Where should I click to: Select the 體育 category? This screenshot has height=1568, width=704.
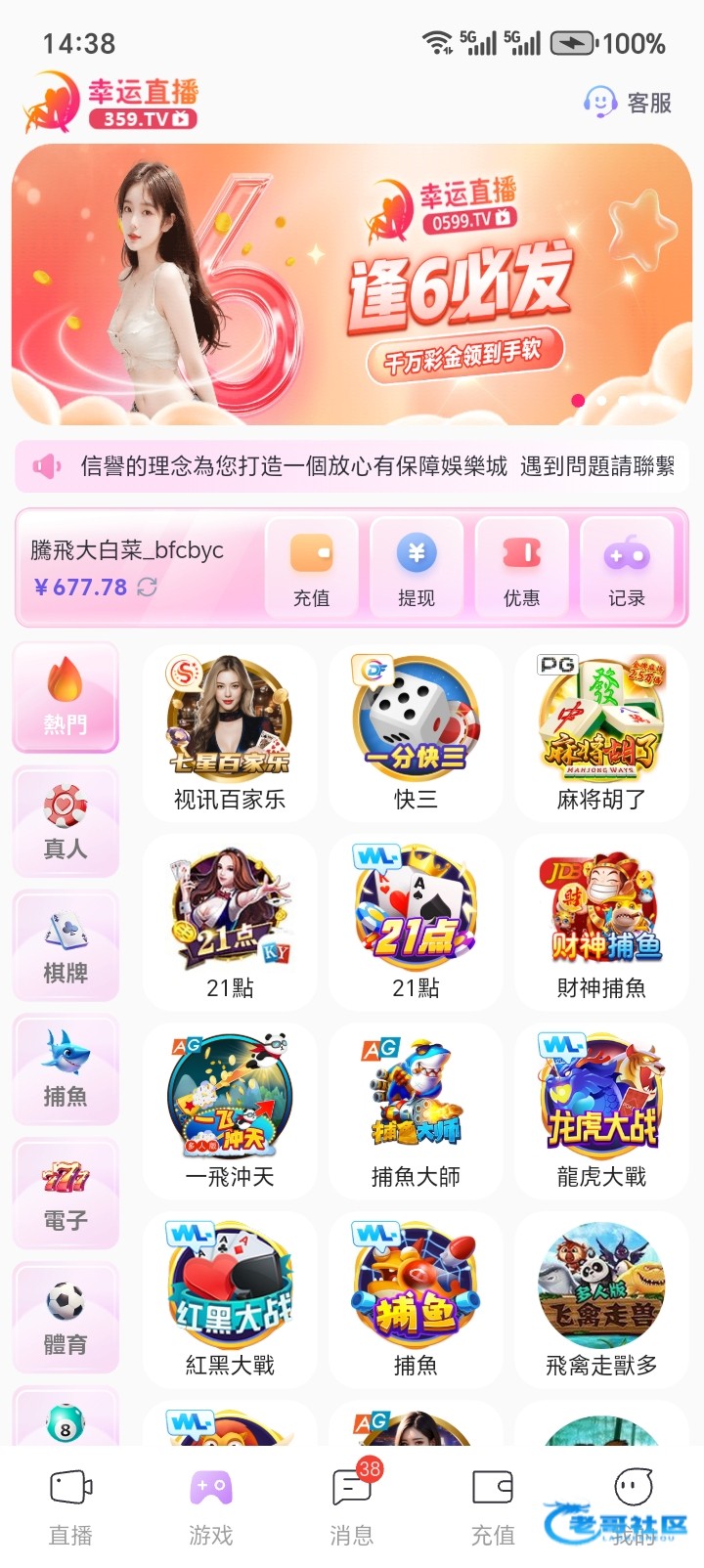pyautogui.click(x=66, y=1318)
